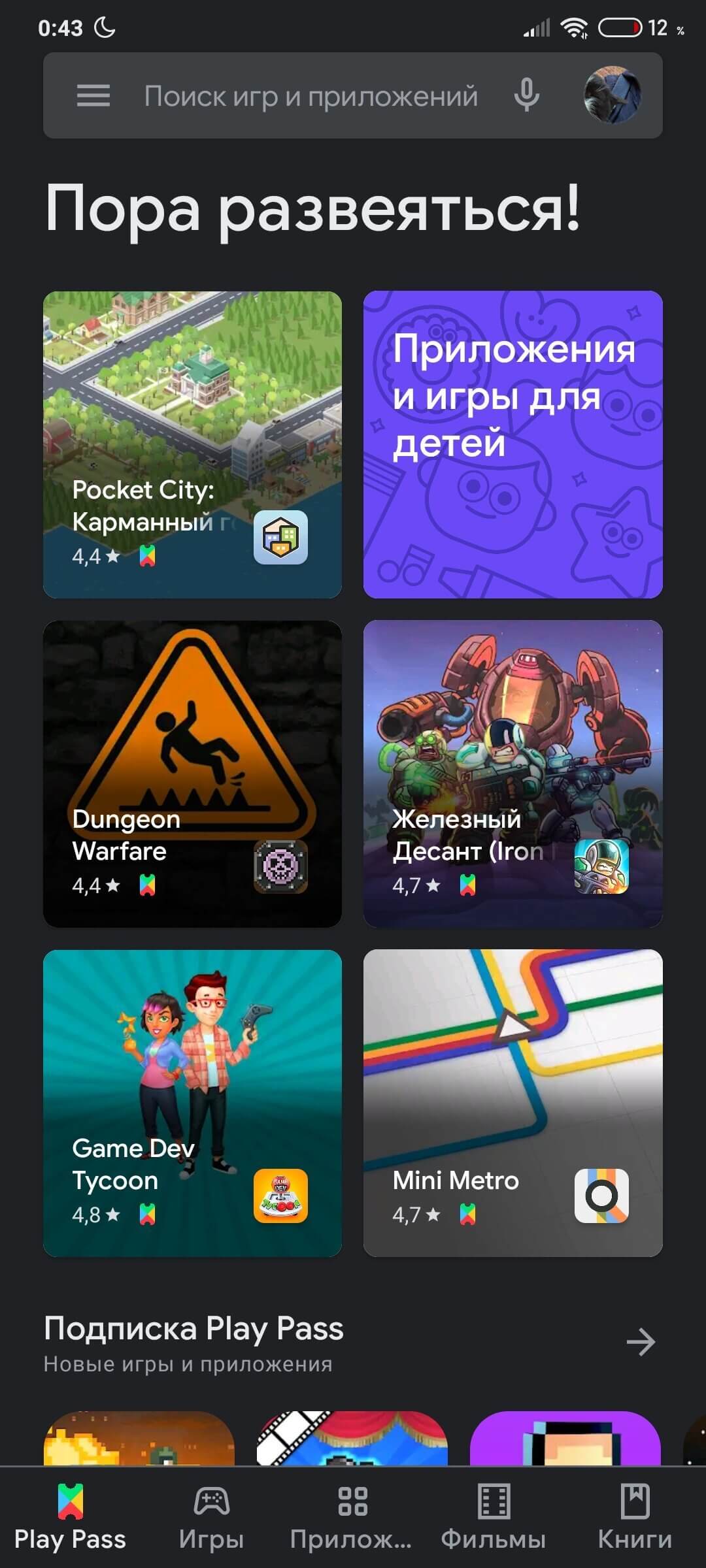Switch to the Книги tab
706x1568 pixels.
(635, 1518)
